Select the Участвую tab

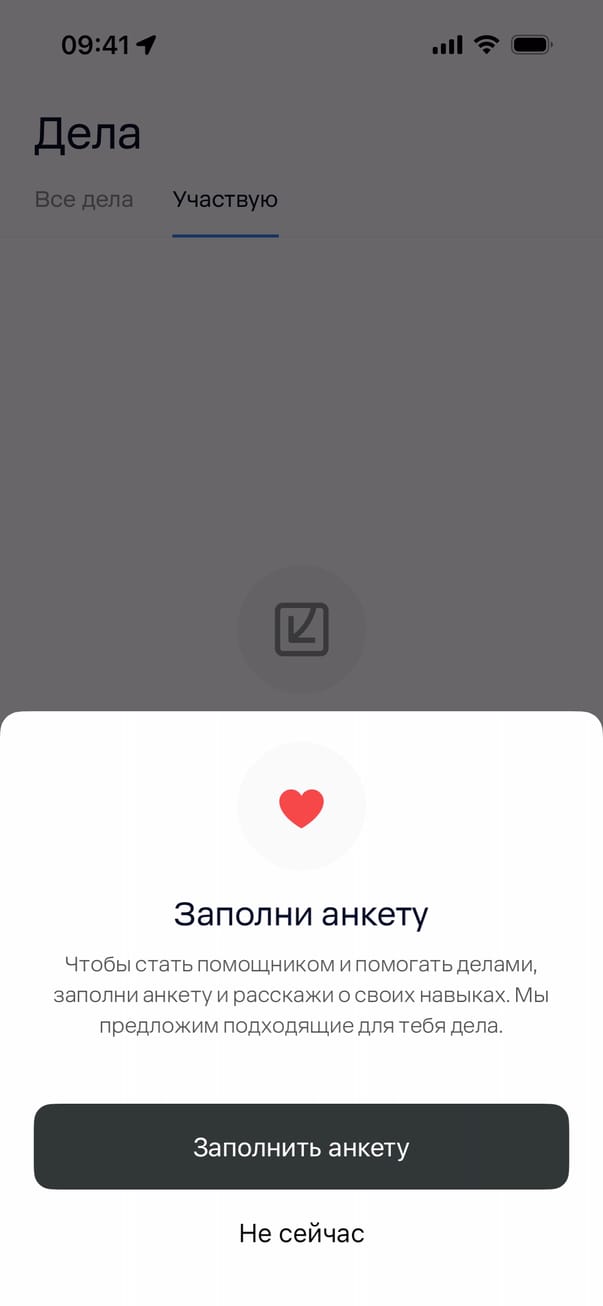(x=225, y=199)
